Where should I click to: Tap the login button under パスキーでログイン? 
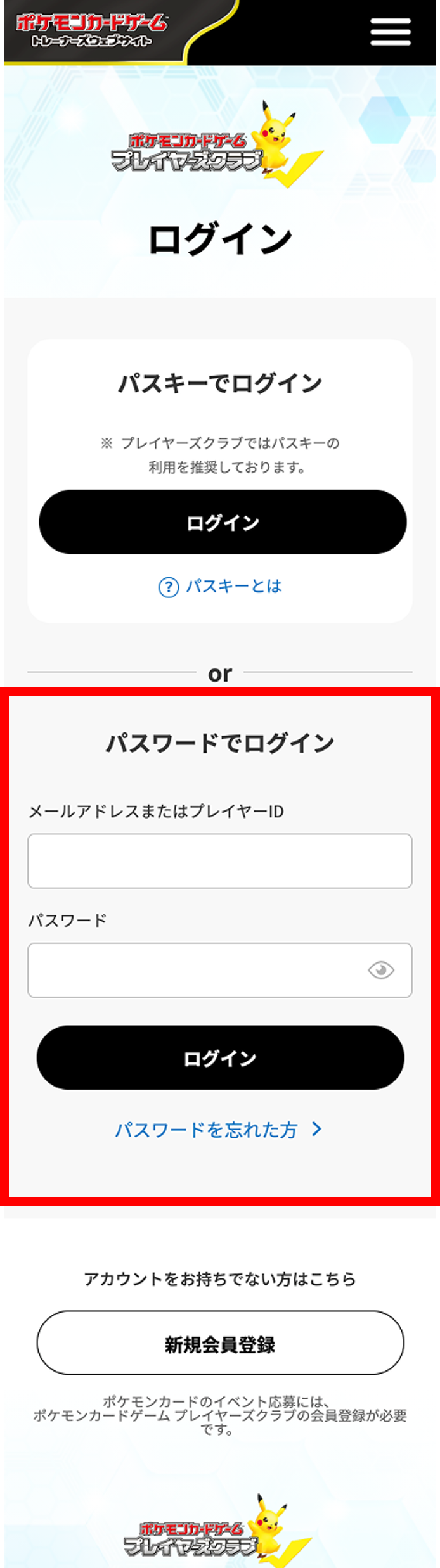pos(223,522)
